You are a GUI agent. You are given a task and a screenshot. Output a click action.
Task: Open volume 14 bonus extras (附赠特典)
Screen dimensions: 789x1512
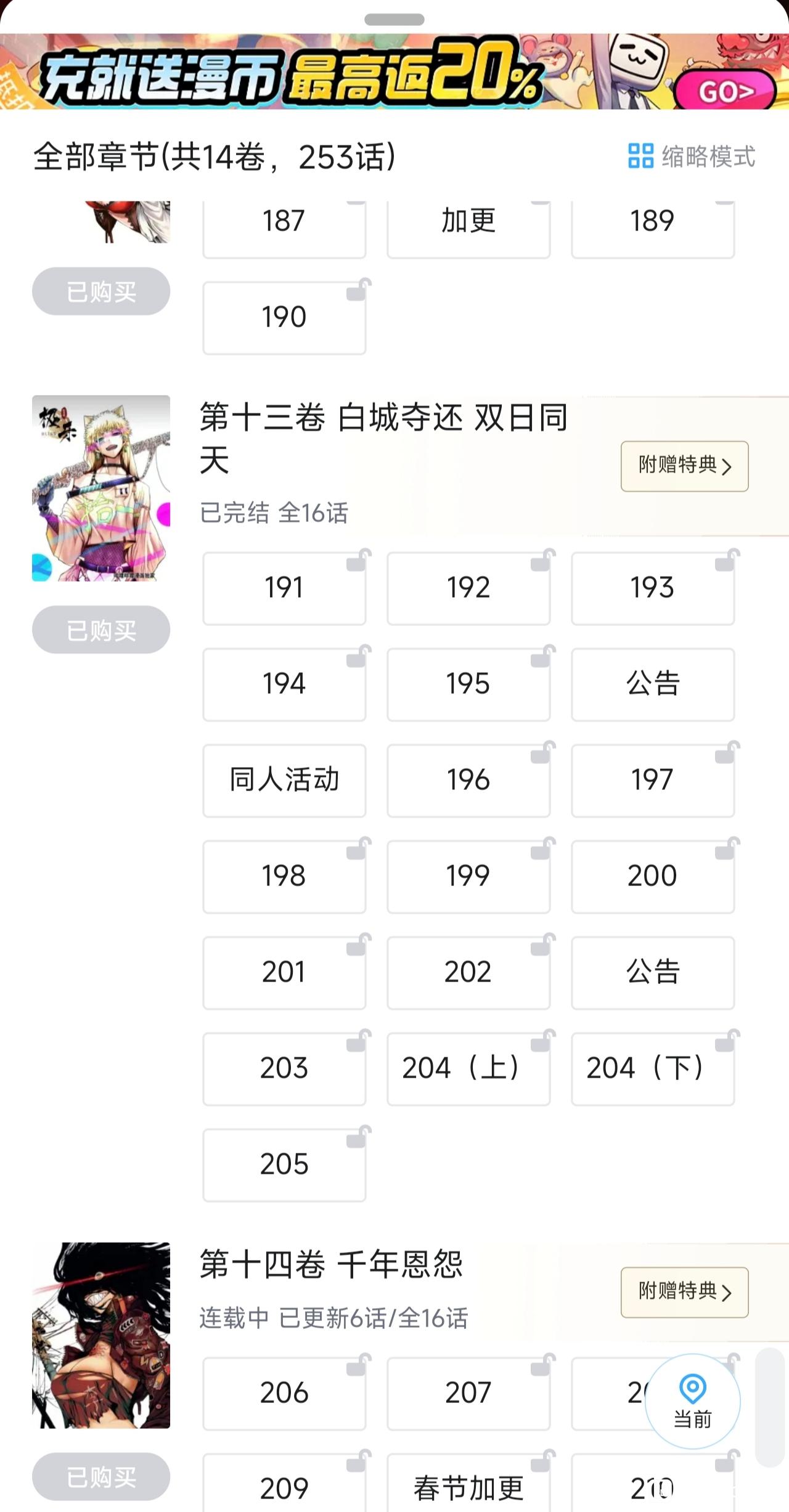(684, 1292)
